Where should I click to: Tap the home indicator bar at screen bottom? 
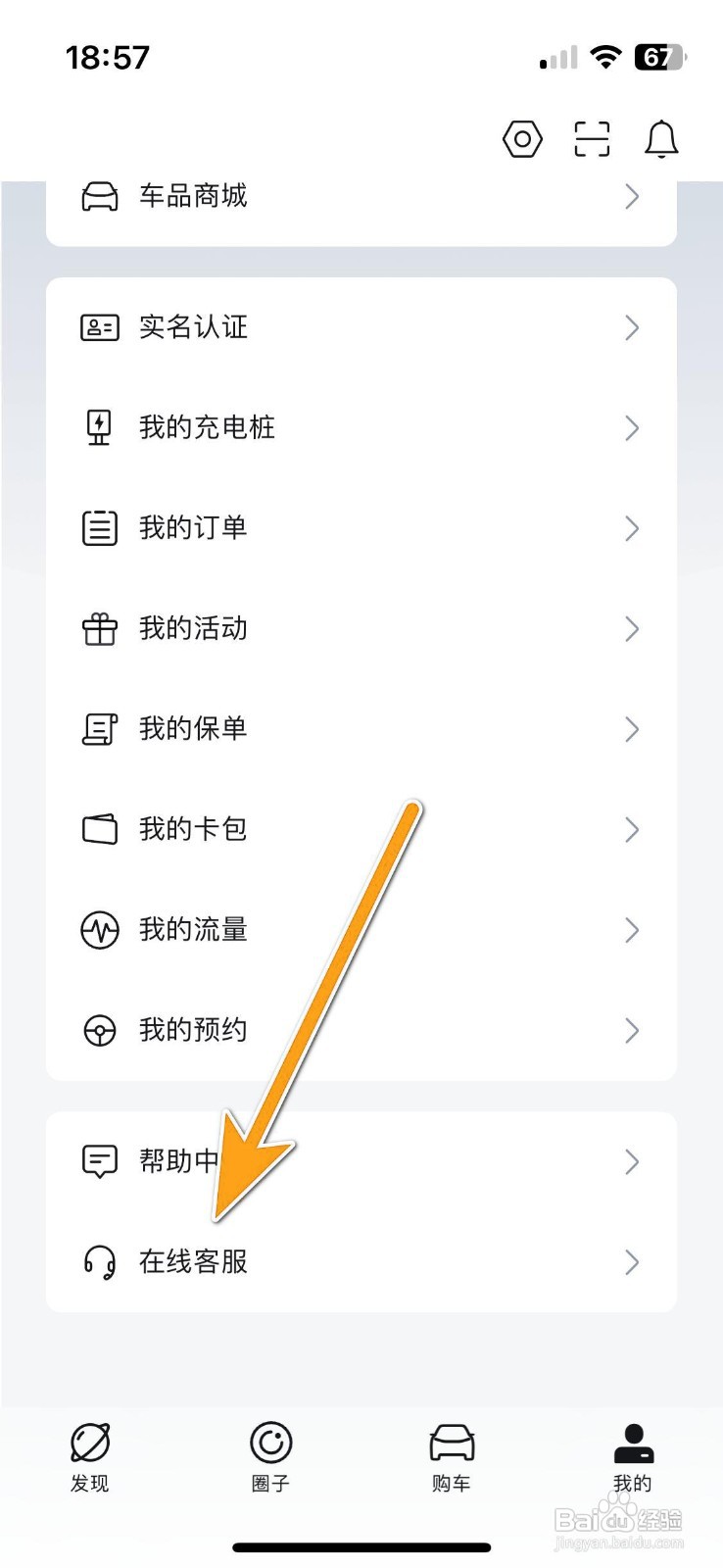pyautogui.click(x=361, y=1546)
